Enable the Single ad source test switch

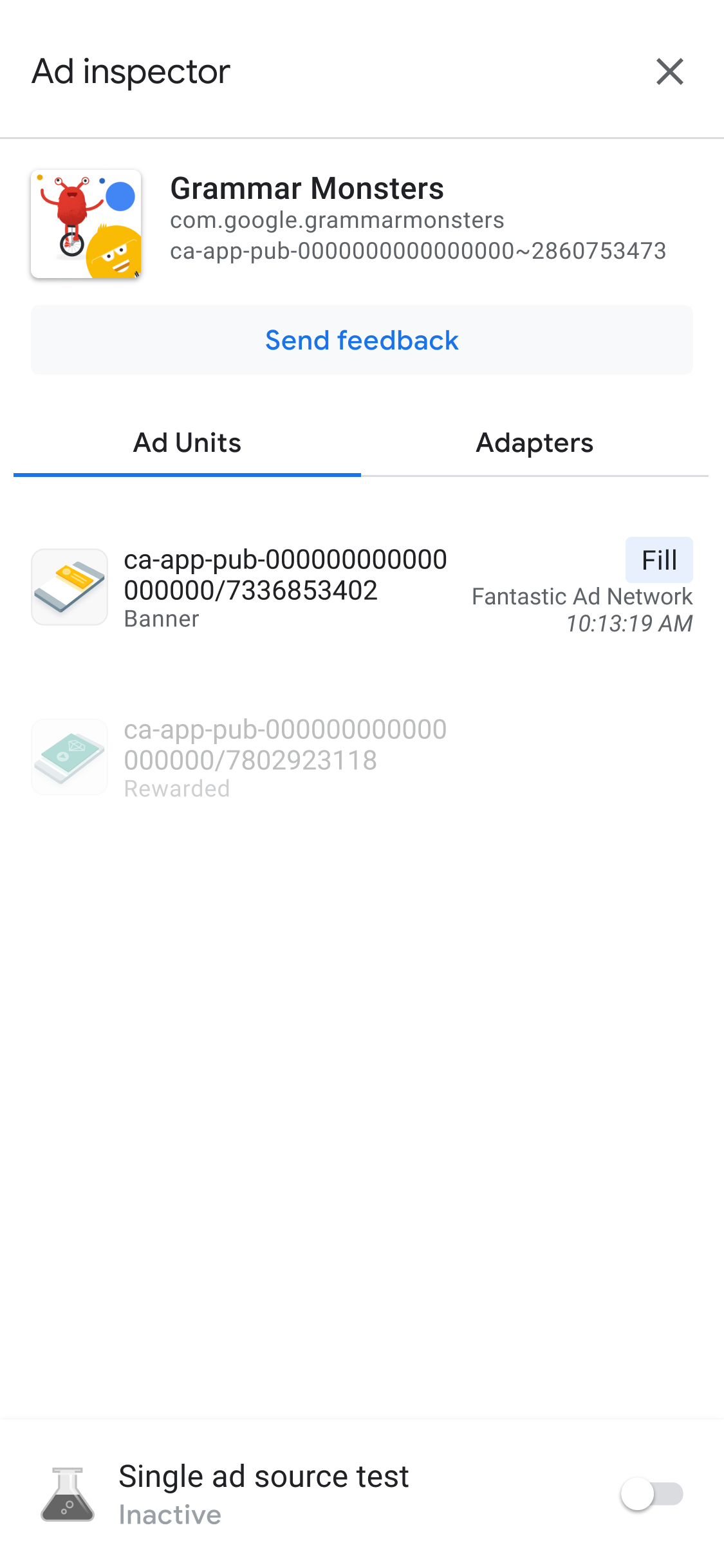point(651,1494)
